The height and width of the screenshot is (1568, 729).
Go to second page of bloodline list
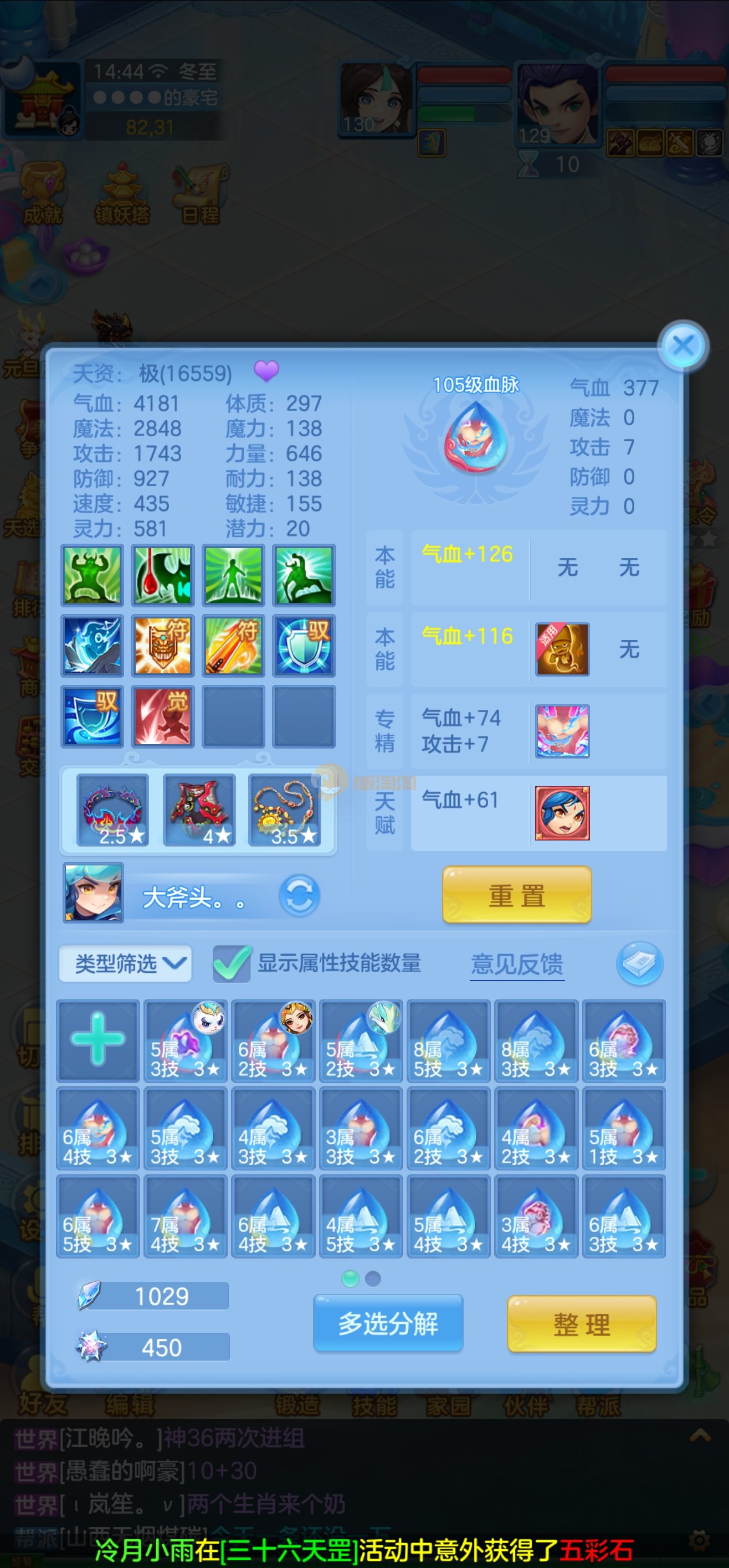pos(373,1278)
